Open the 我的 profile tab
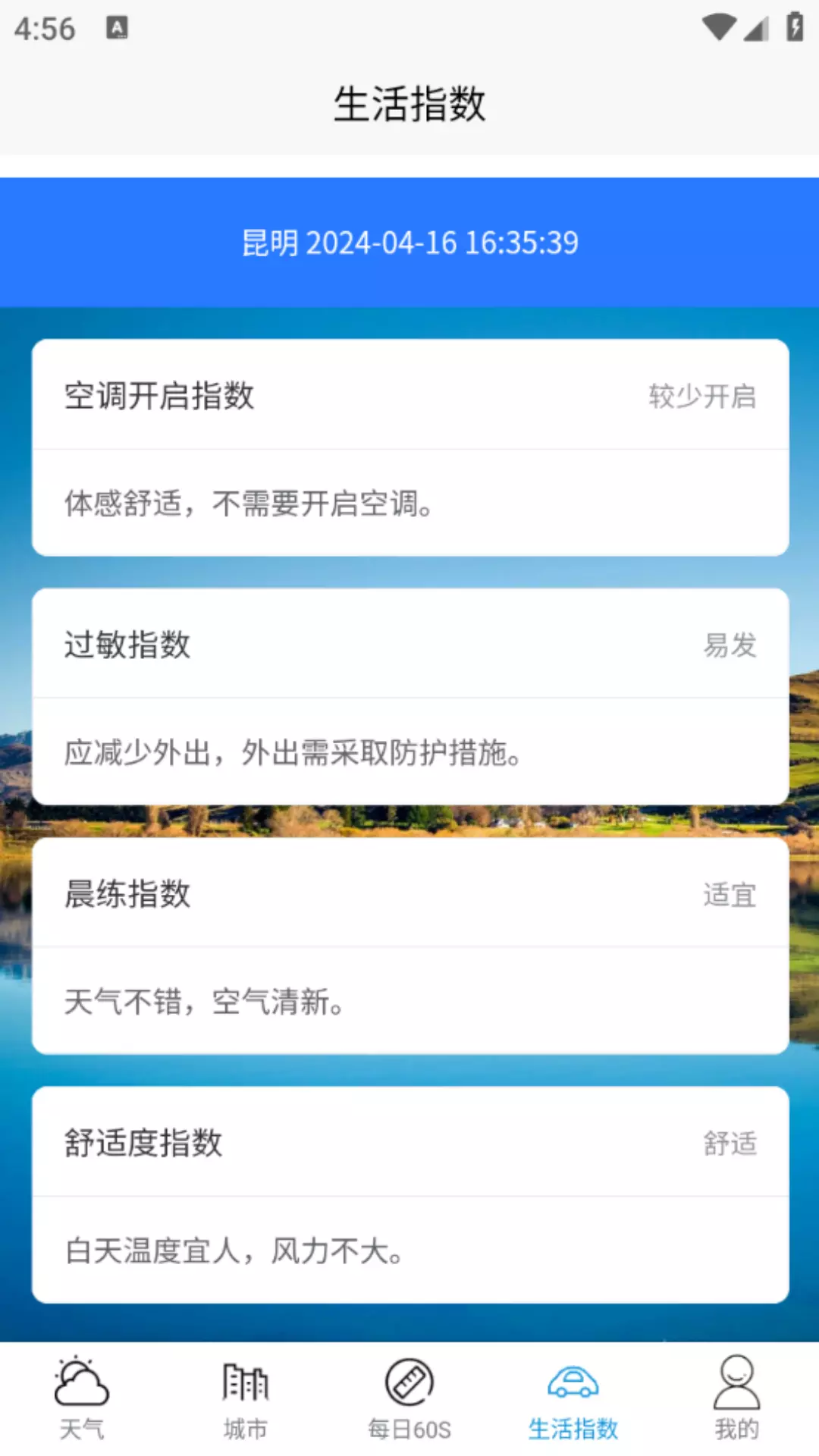This screenshot has height=1456, width=819. tap(737, 1399)
